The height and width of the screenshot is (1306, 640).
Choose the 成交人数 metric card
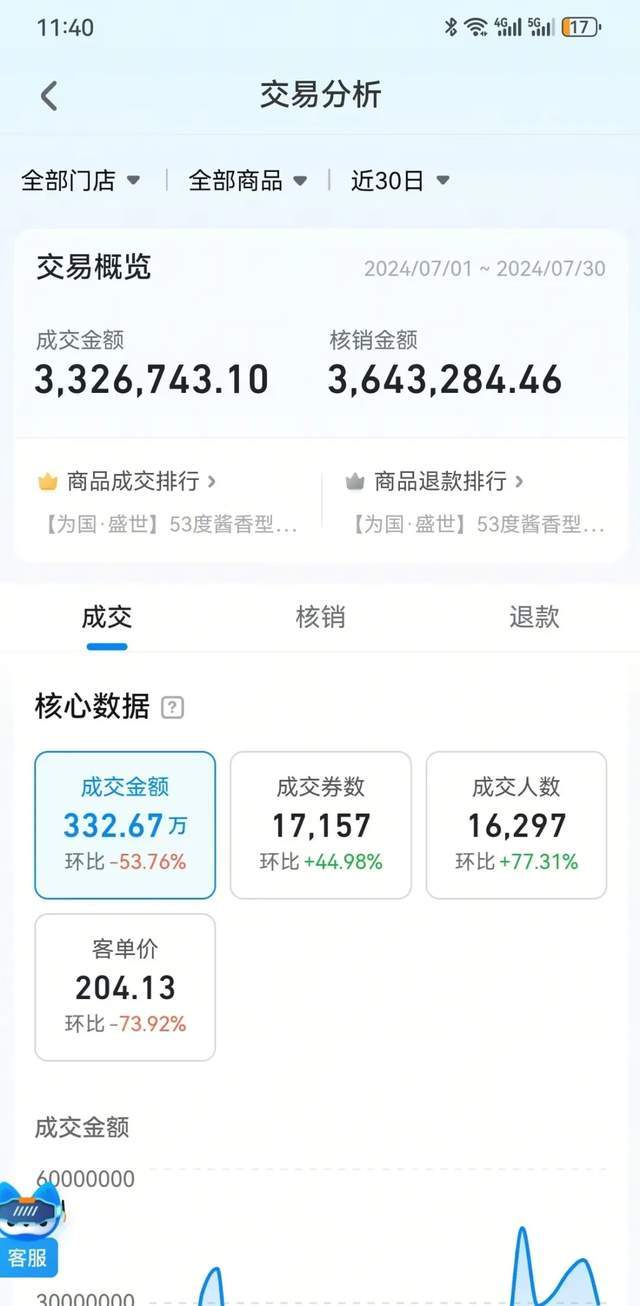click(516, 825)
